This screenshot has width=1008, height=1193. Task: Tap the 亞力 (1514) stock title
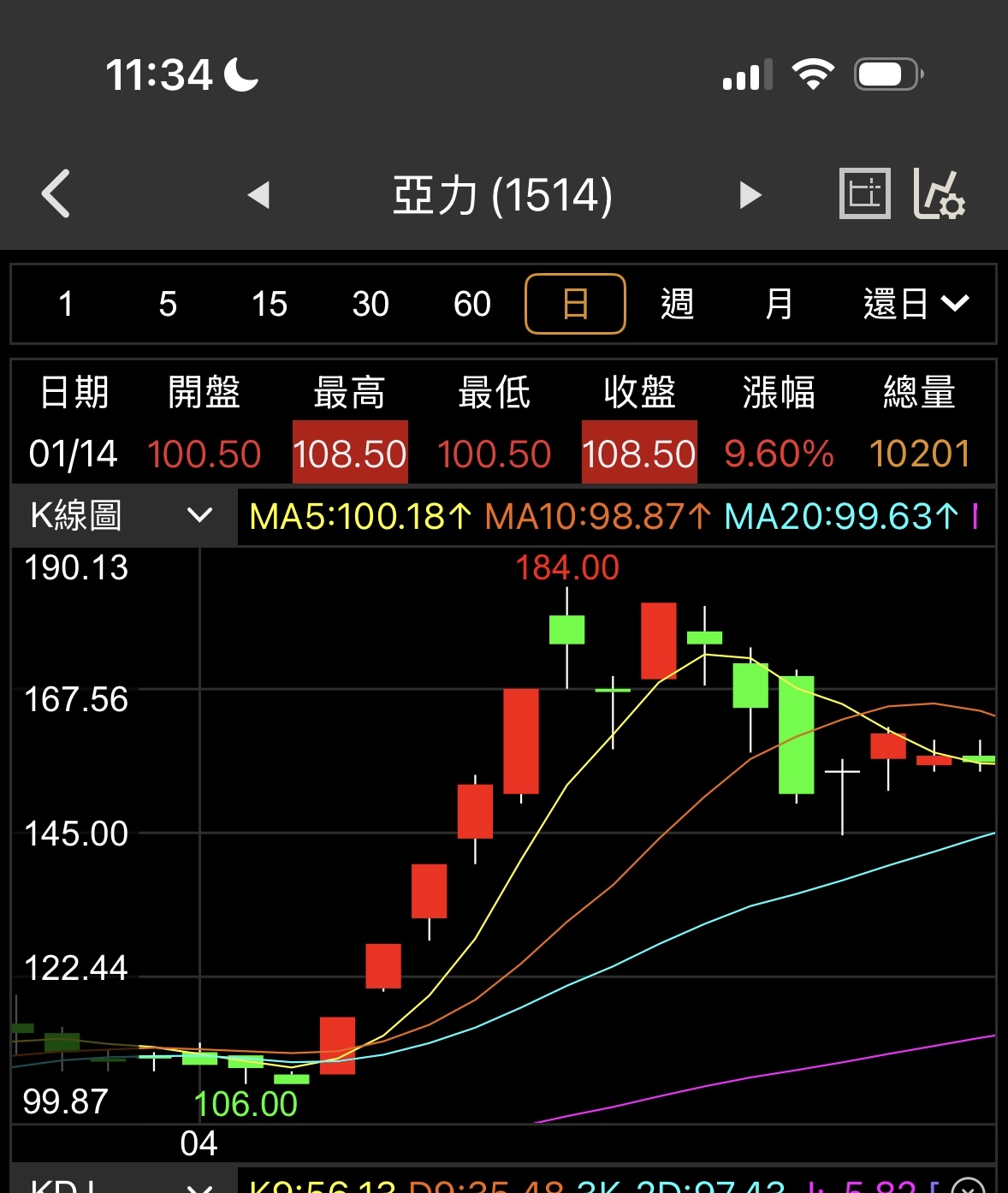coord(505,194)
